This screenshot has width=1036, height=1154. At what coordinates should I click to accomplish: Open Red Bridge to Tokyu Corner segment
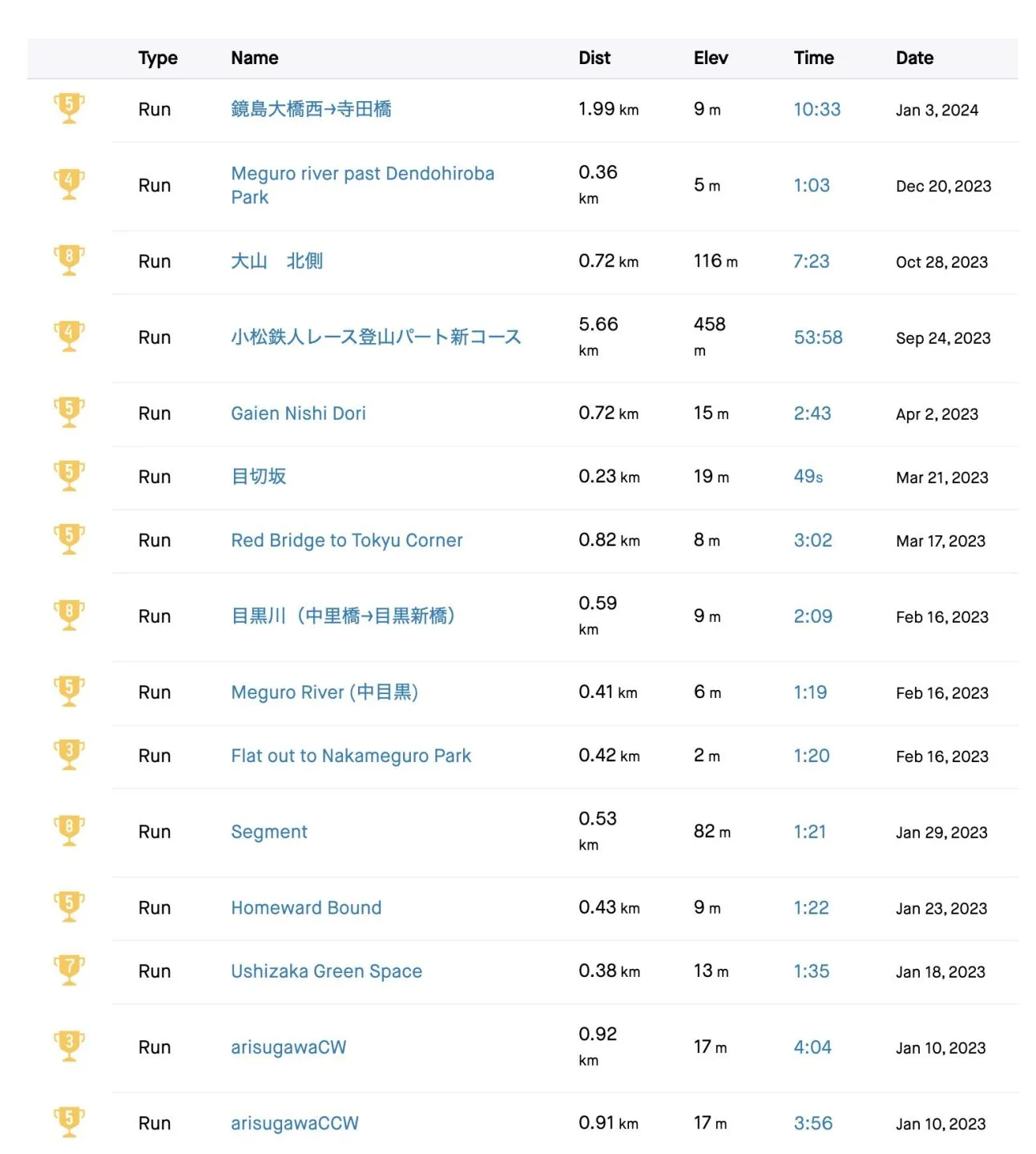[x=346, y=540]
